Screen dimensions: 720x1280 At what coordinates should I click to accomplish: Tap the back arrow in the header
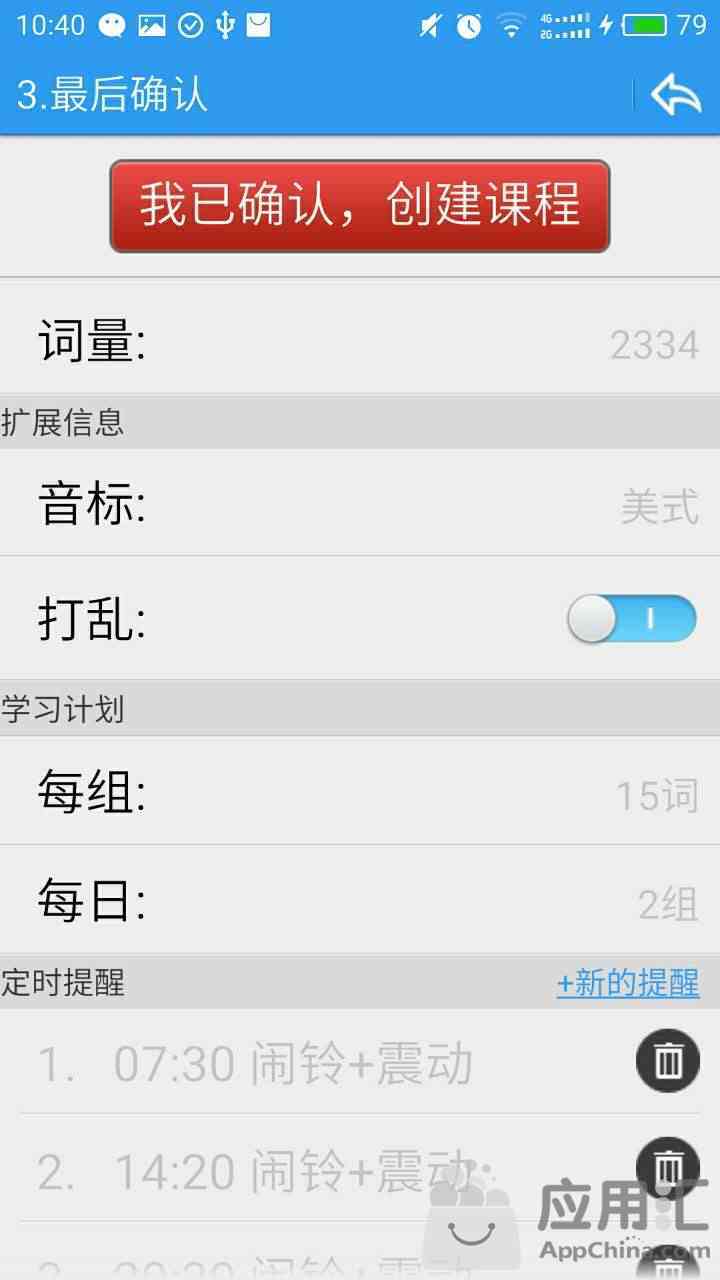[676, 95]
